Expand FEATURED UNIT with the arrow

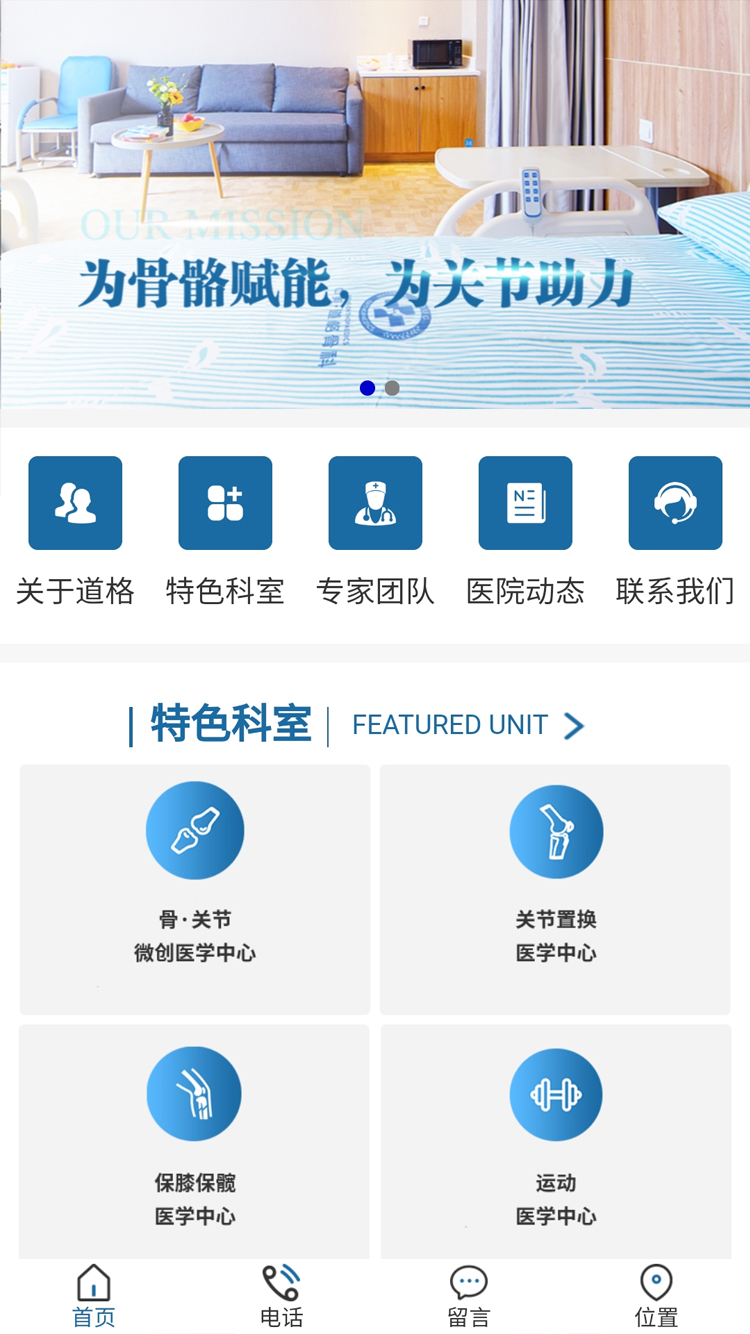(573, 725)
